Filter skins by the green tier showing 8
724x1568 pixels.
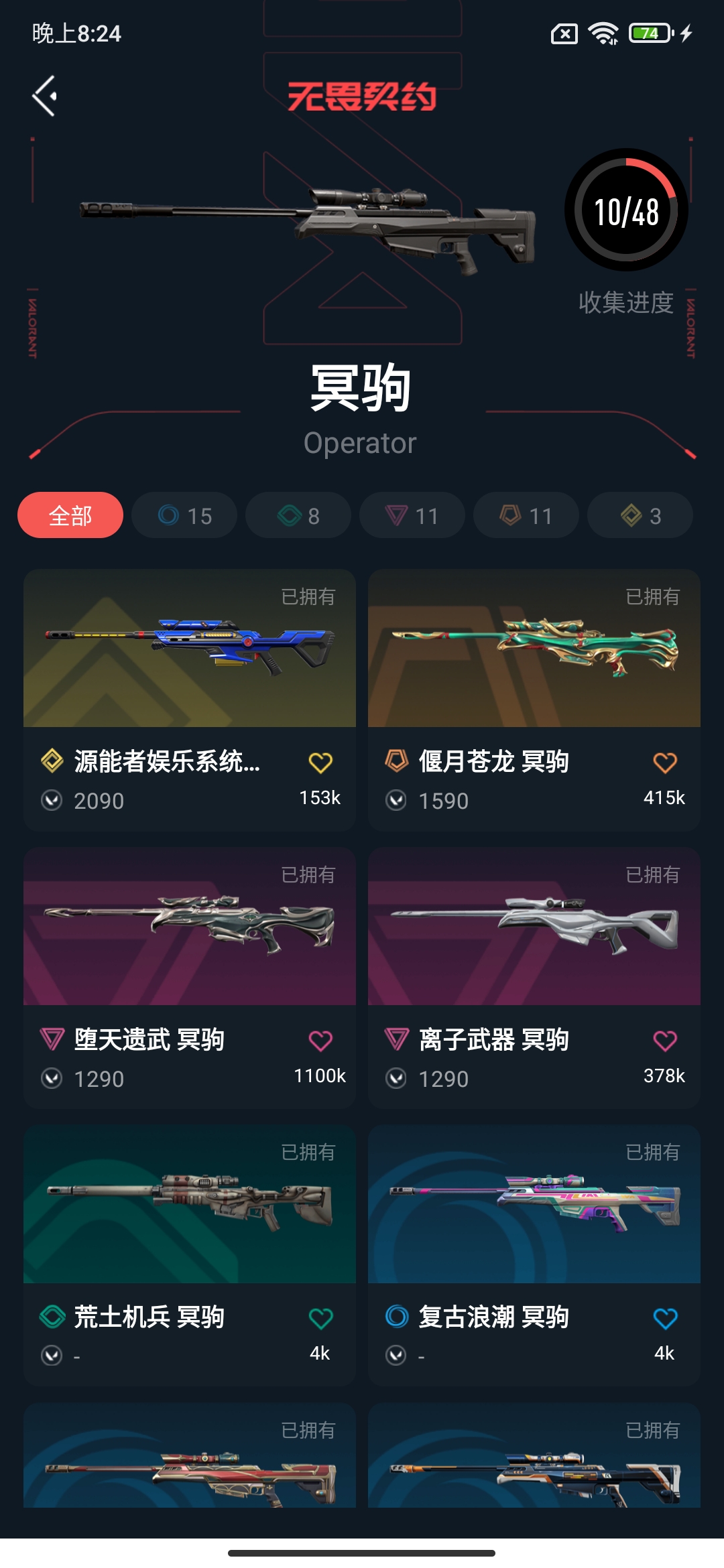298,515
